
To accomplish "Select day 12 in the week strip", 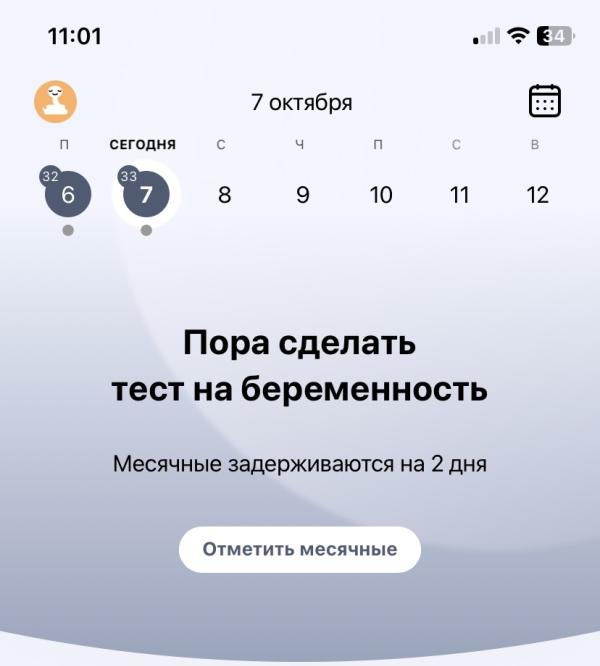I will (538, 195).
